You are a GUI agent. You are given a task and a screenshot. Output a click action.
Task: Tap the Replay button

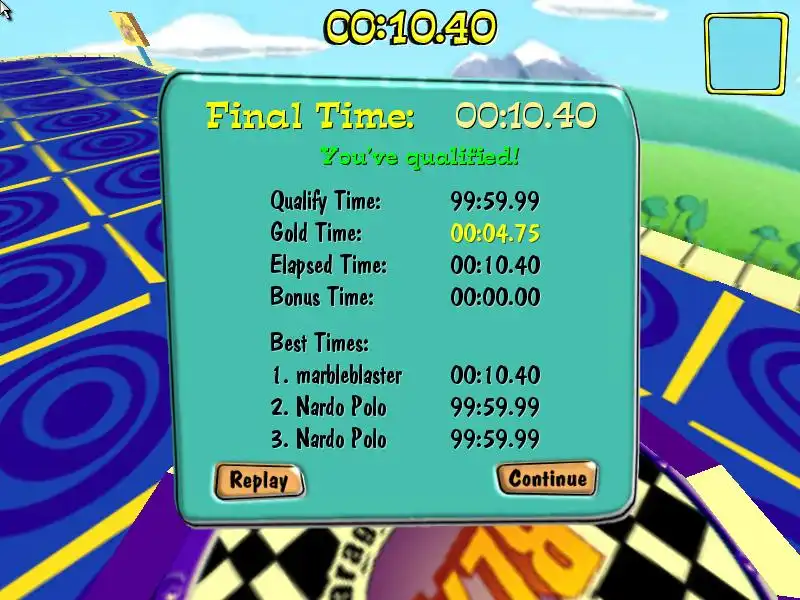click(259, 480)
